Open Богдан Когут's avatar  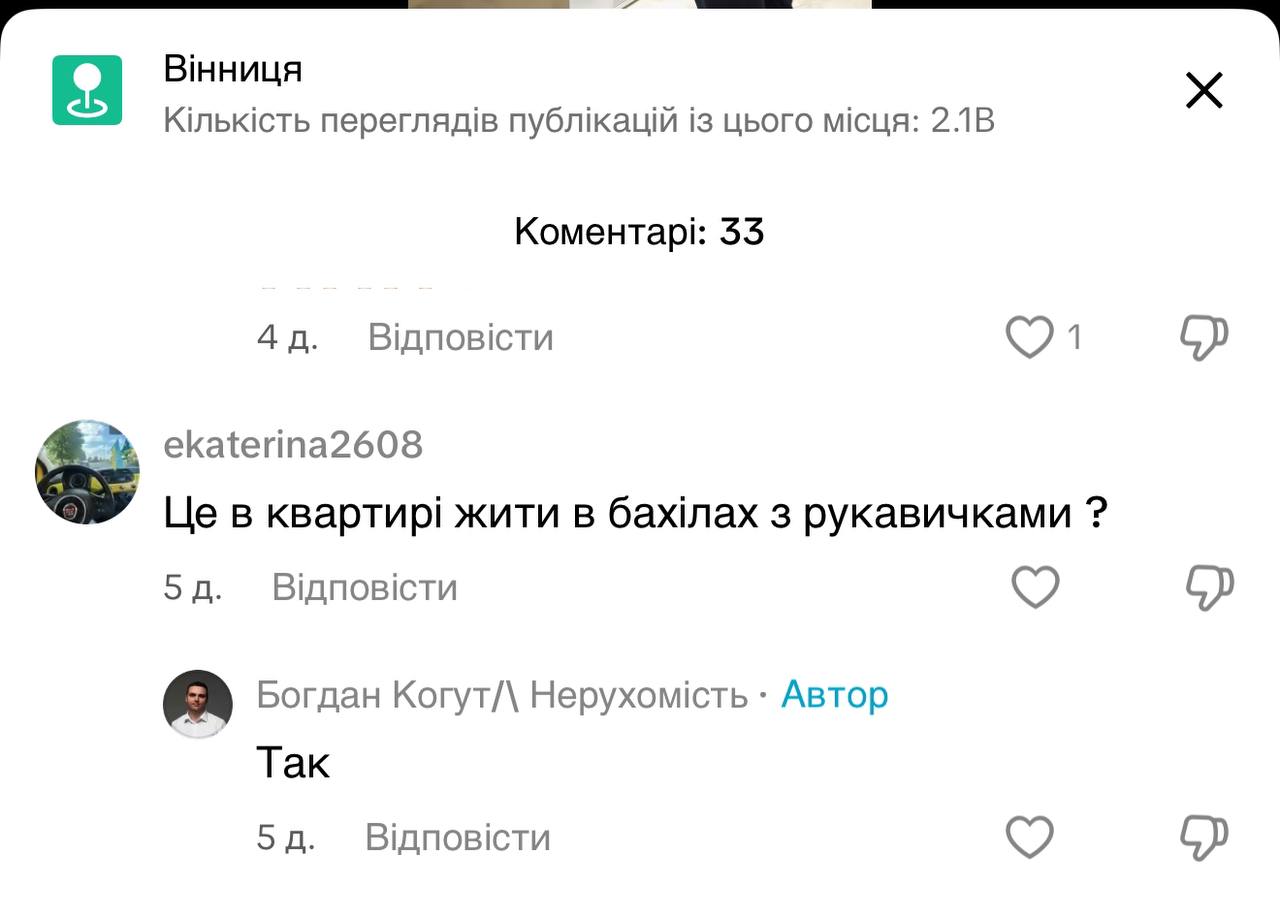(x=198, y=704)
